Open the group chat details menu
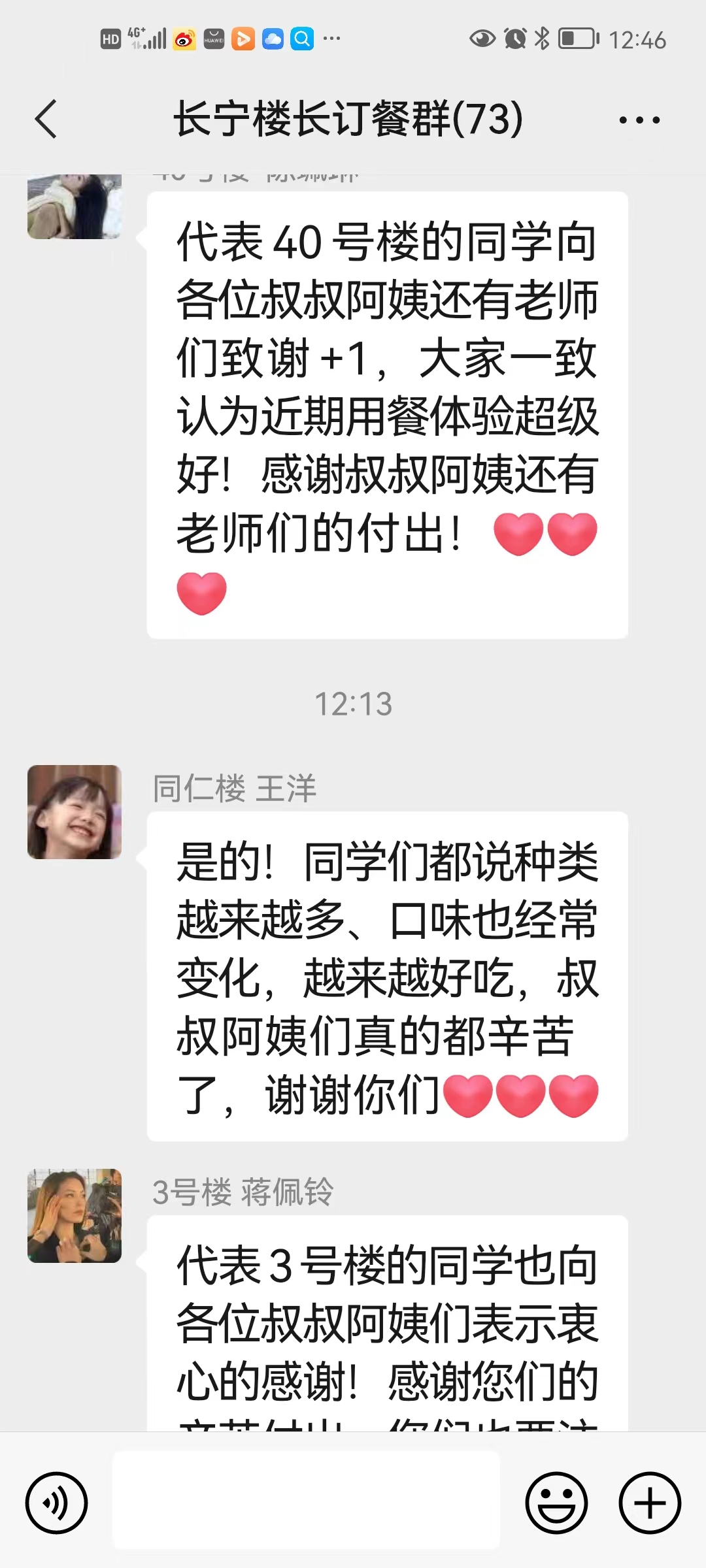Screen dimensions: 706x1568 pyautogui.click(x=639, y=120)
